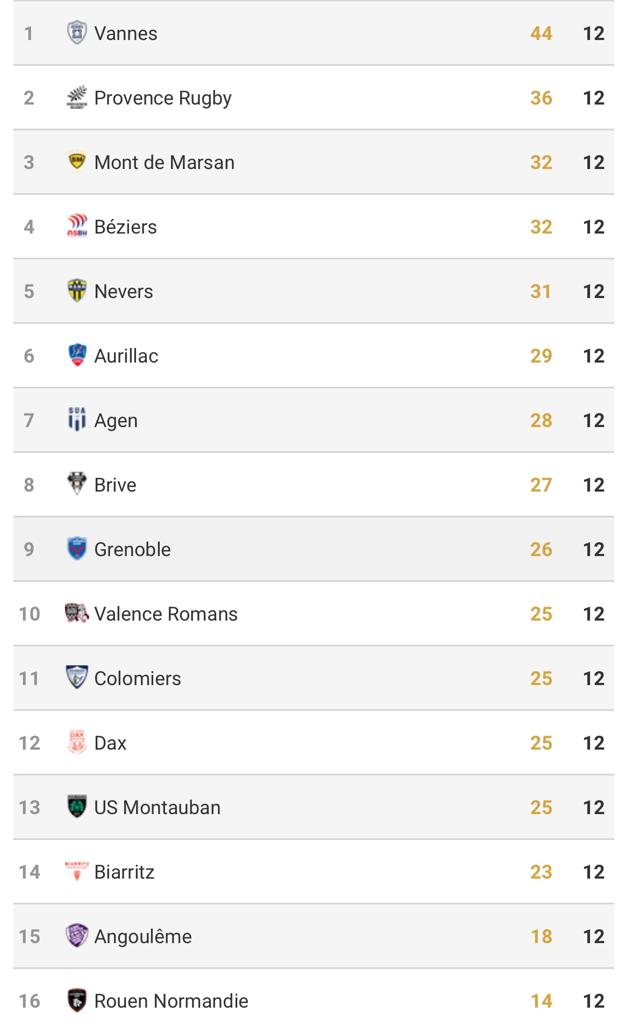Select Brive in the table
The height and width of the screenshot is (1024, 629).
pos(314,485)
